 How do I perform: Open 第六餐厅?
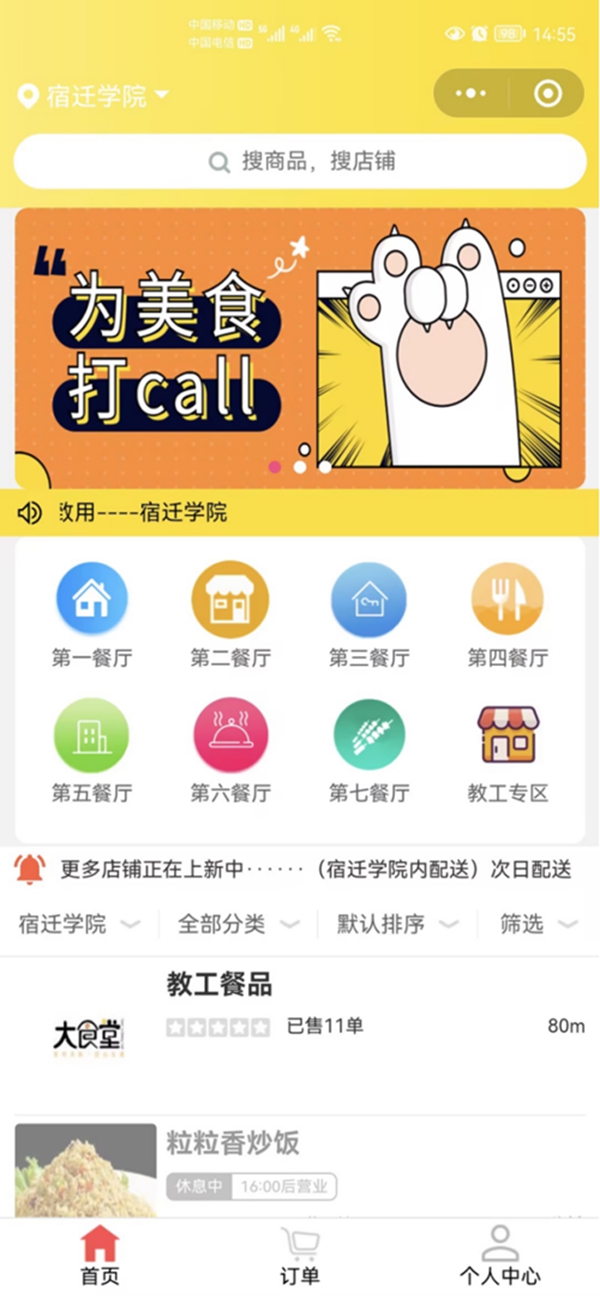coord(230,750)
